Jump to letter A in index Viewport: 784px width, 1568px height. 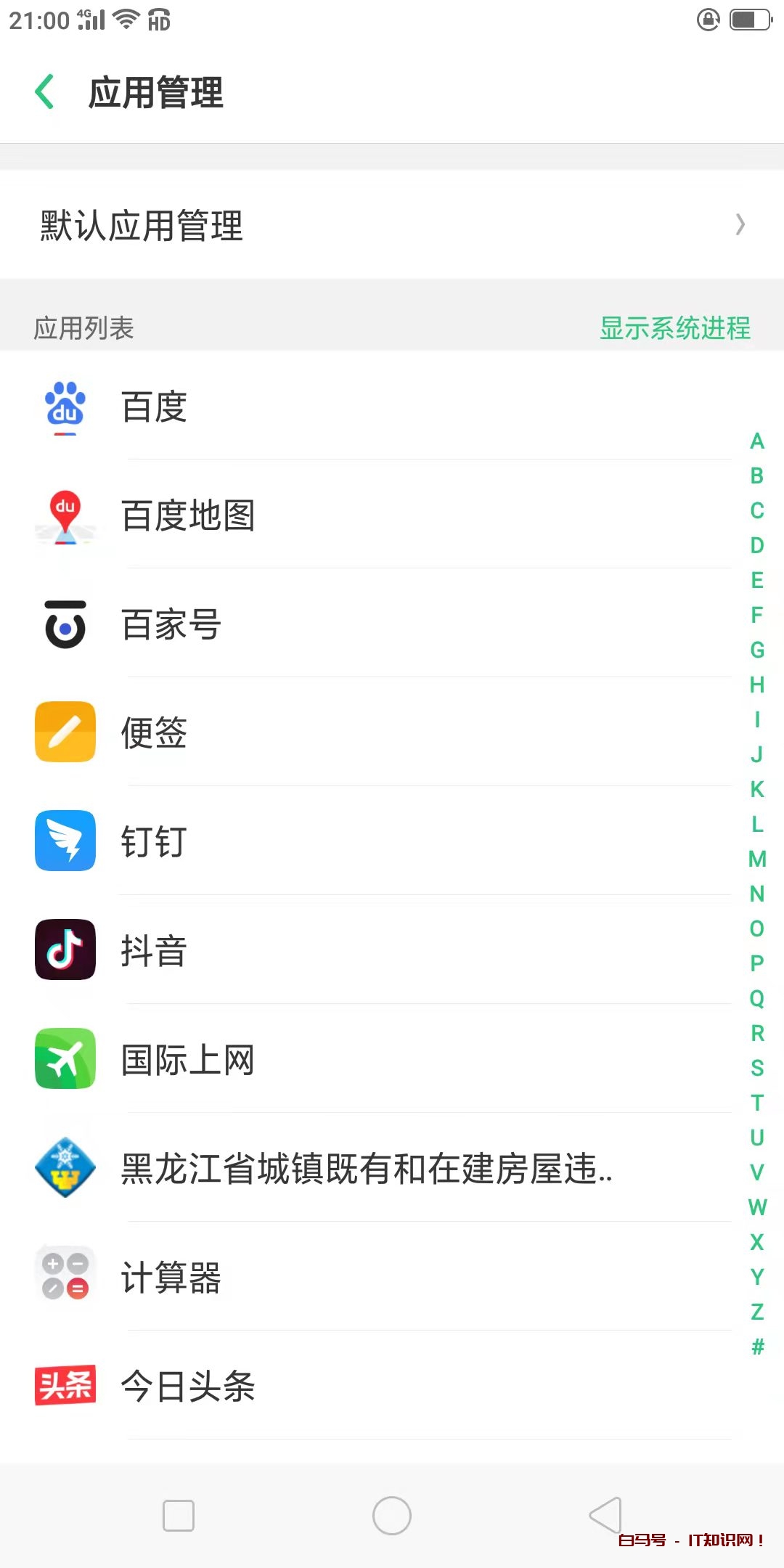pos(757,441)
